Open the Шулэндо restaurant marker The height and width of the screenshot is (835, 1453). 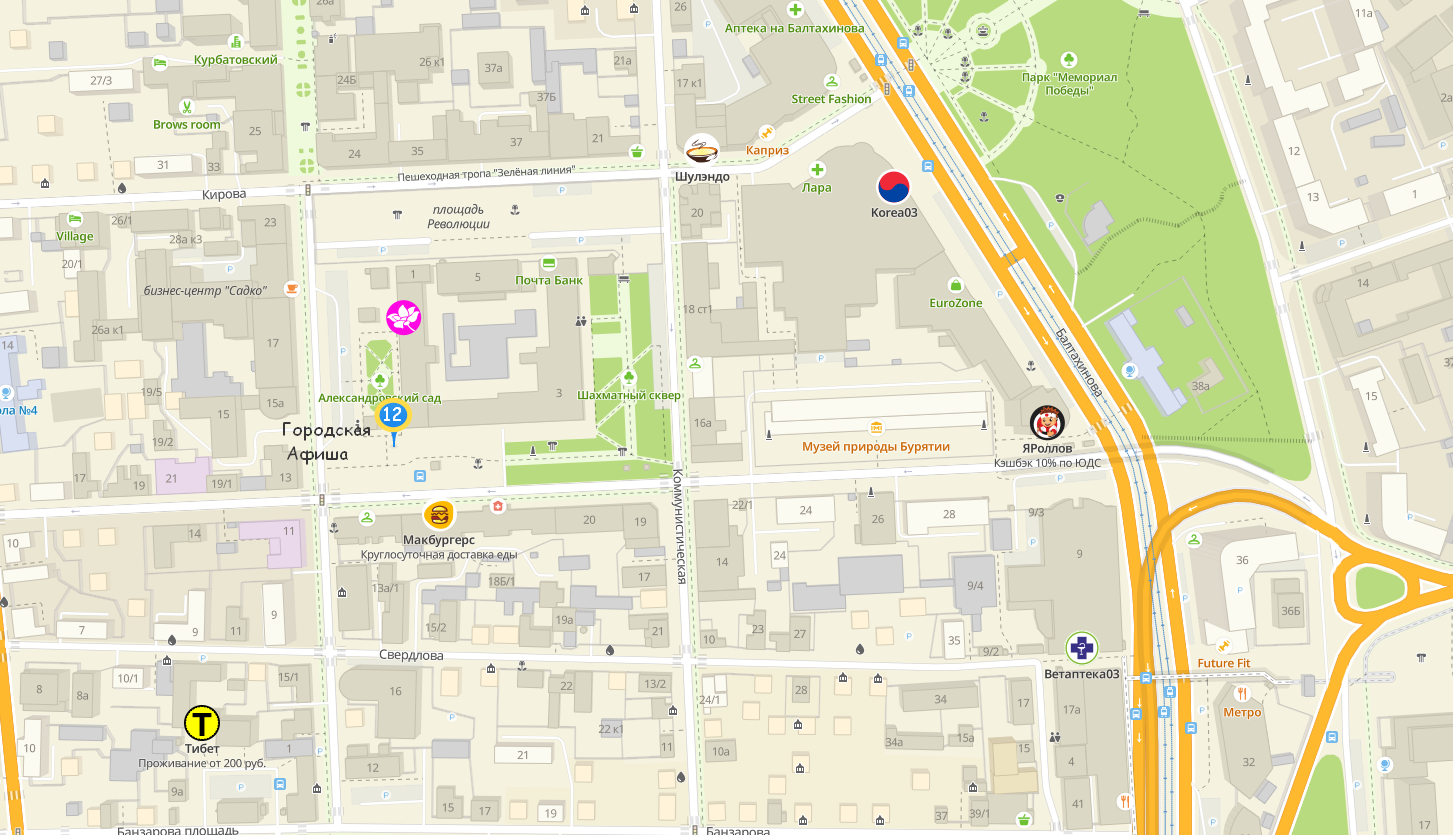point(702,150)
